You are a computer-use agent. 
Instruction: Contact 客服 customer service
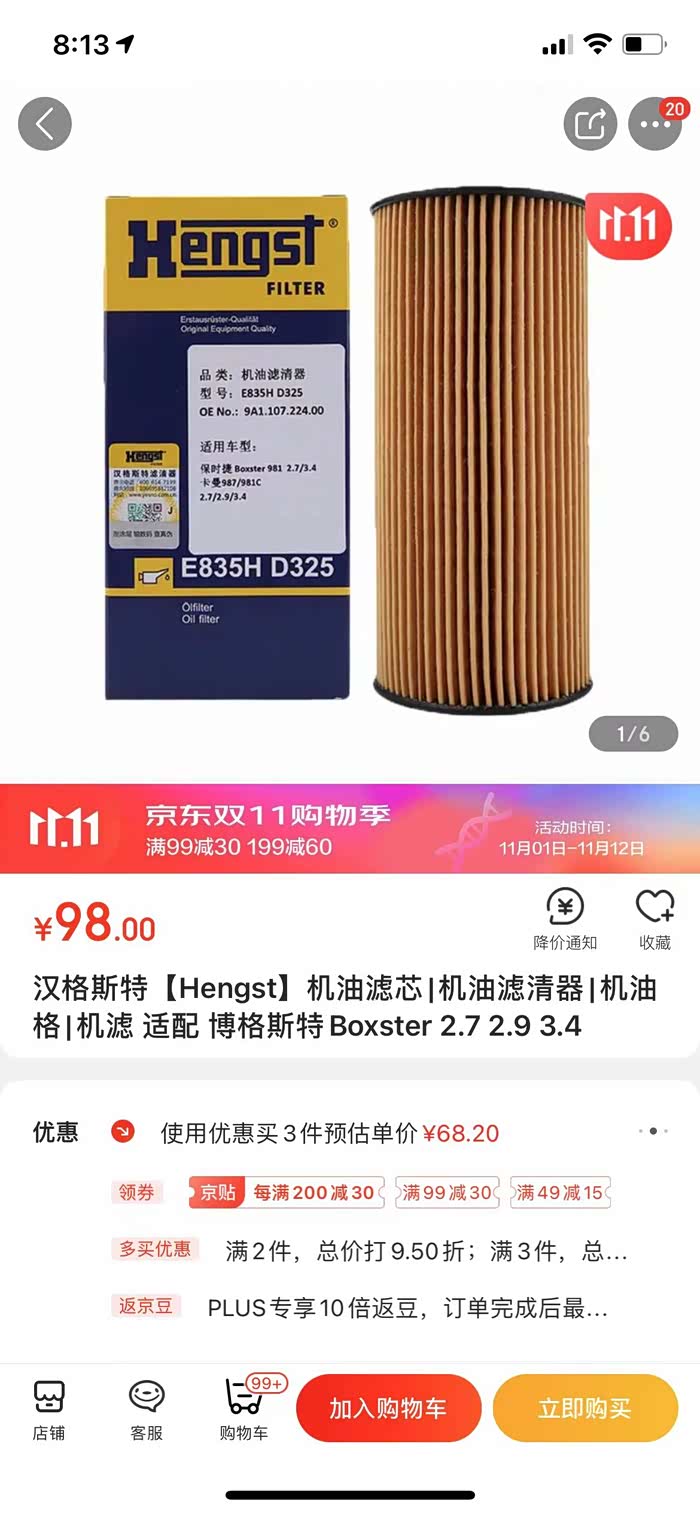pos(146,1409)
